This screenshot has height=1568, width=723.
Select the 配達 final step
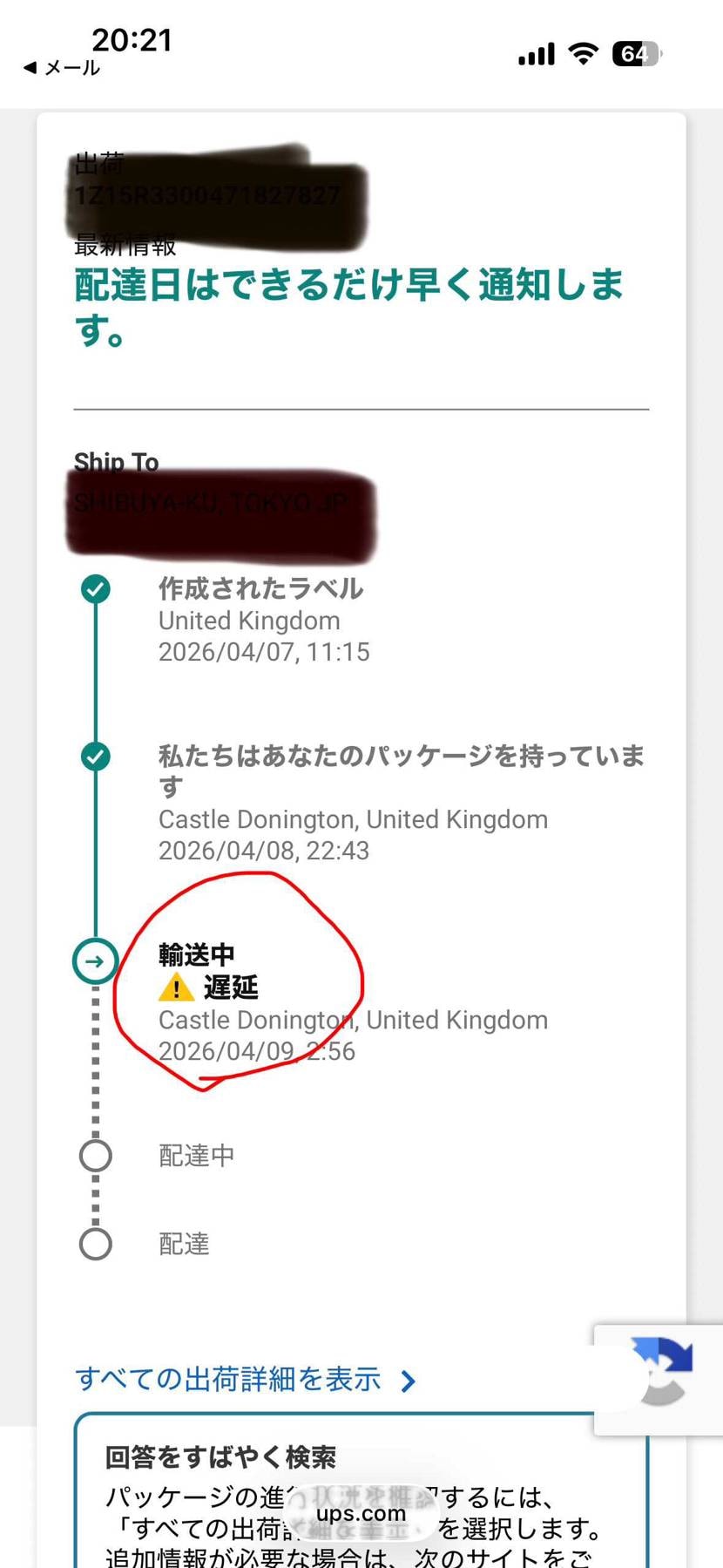click(x=183, y=1244)
